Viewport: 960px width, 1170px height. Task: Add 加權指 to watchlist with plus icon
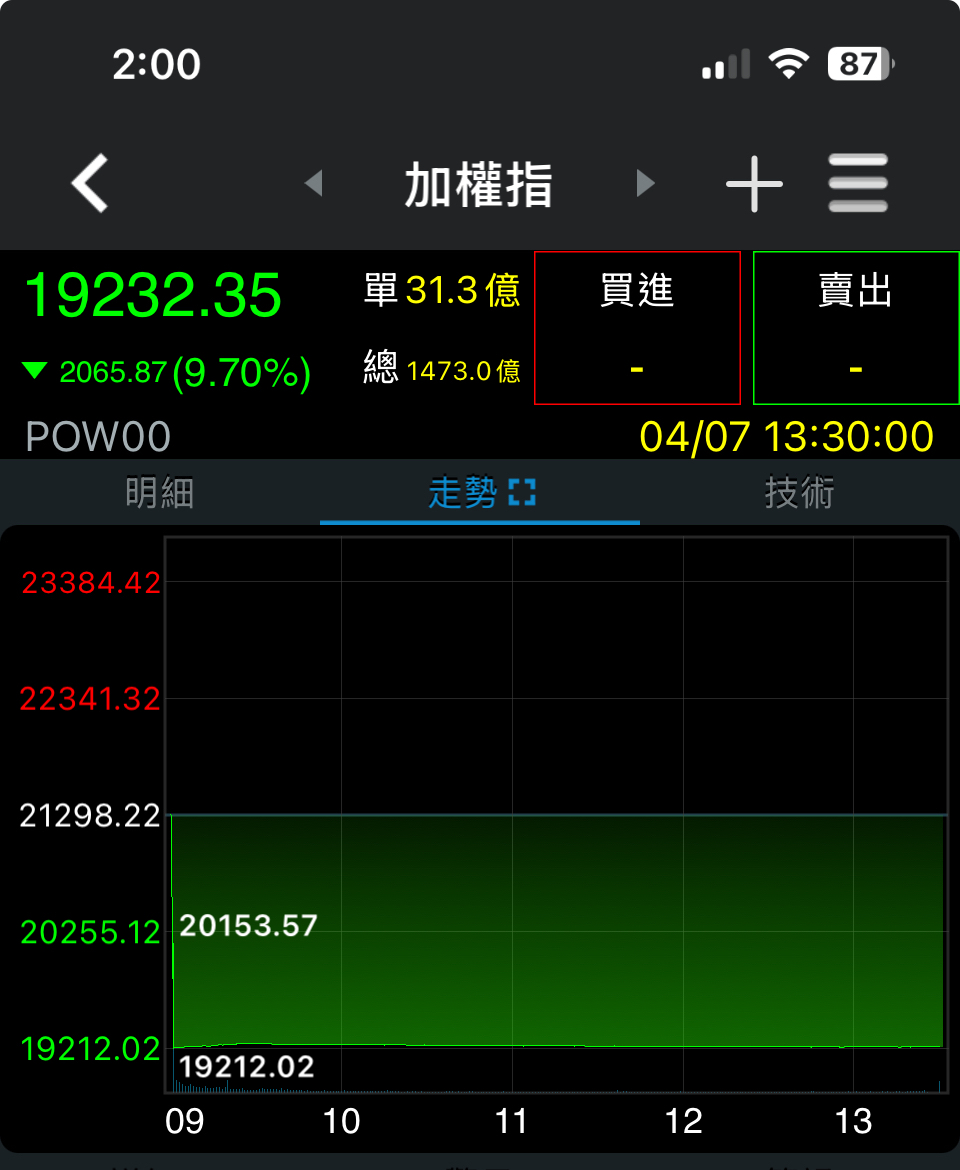(753, 184)
